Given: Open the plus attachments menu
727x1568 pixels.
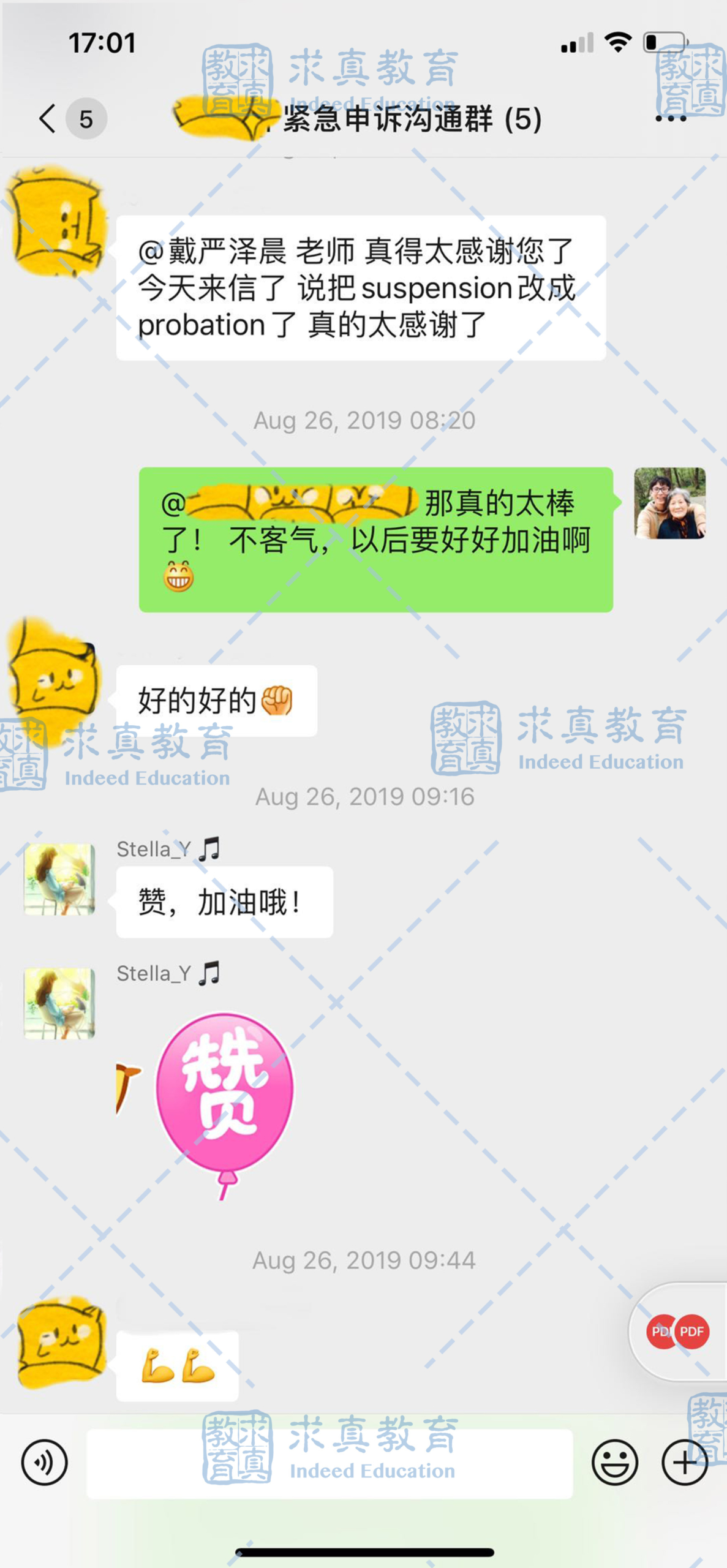Looking at the screenshot, I should pos(685,1463).
